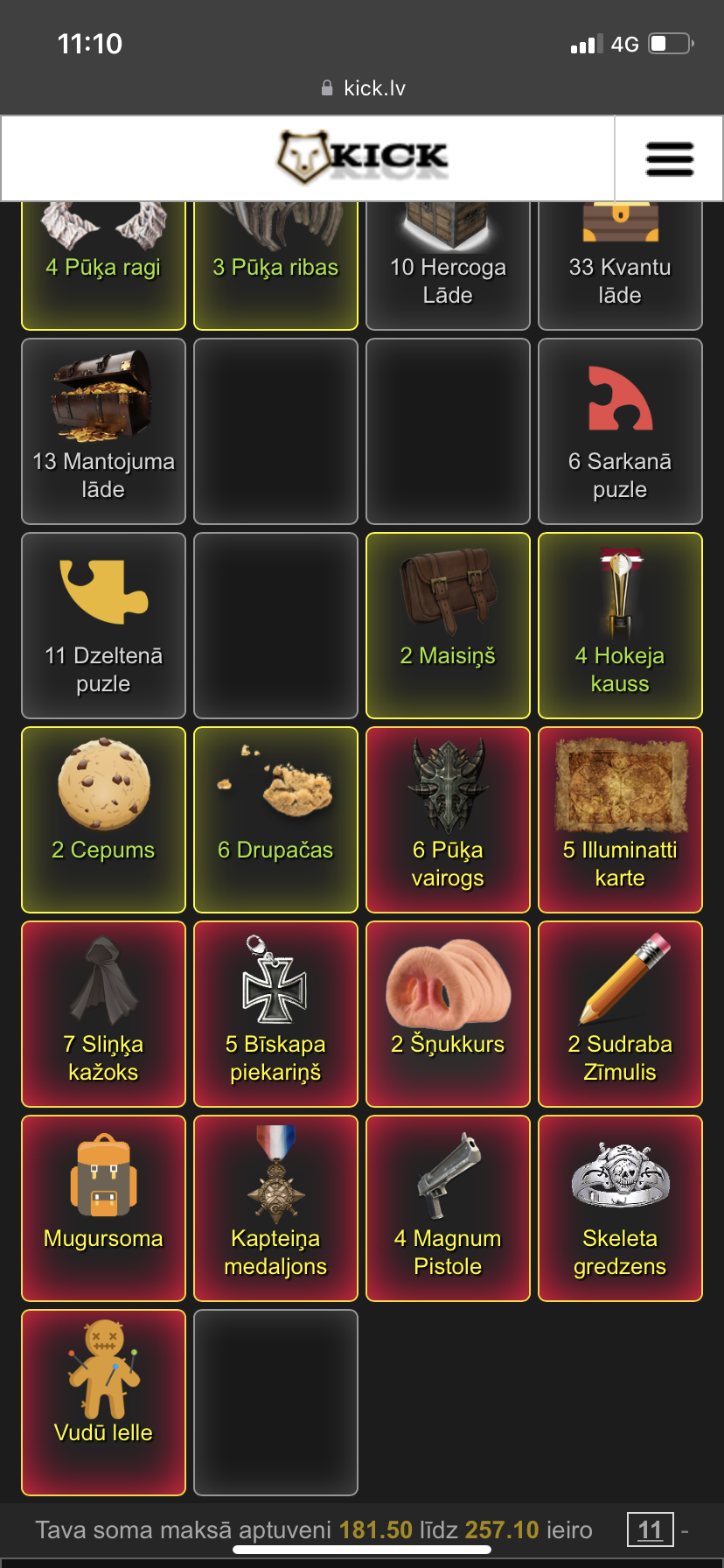Tap the Vudū lelle doll
The width and height of the screenshot is (724, 1568).
point(103,1403)
